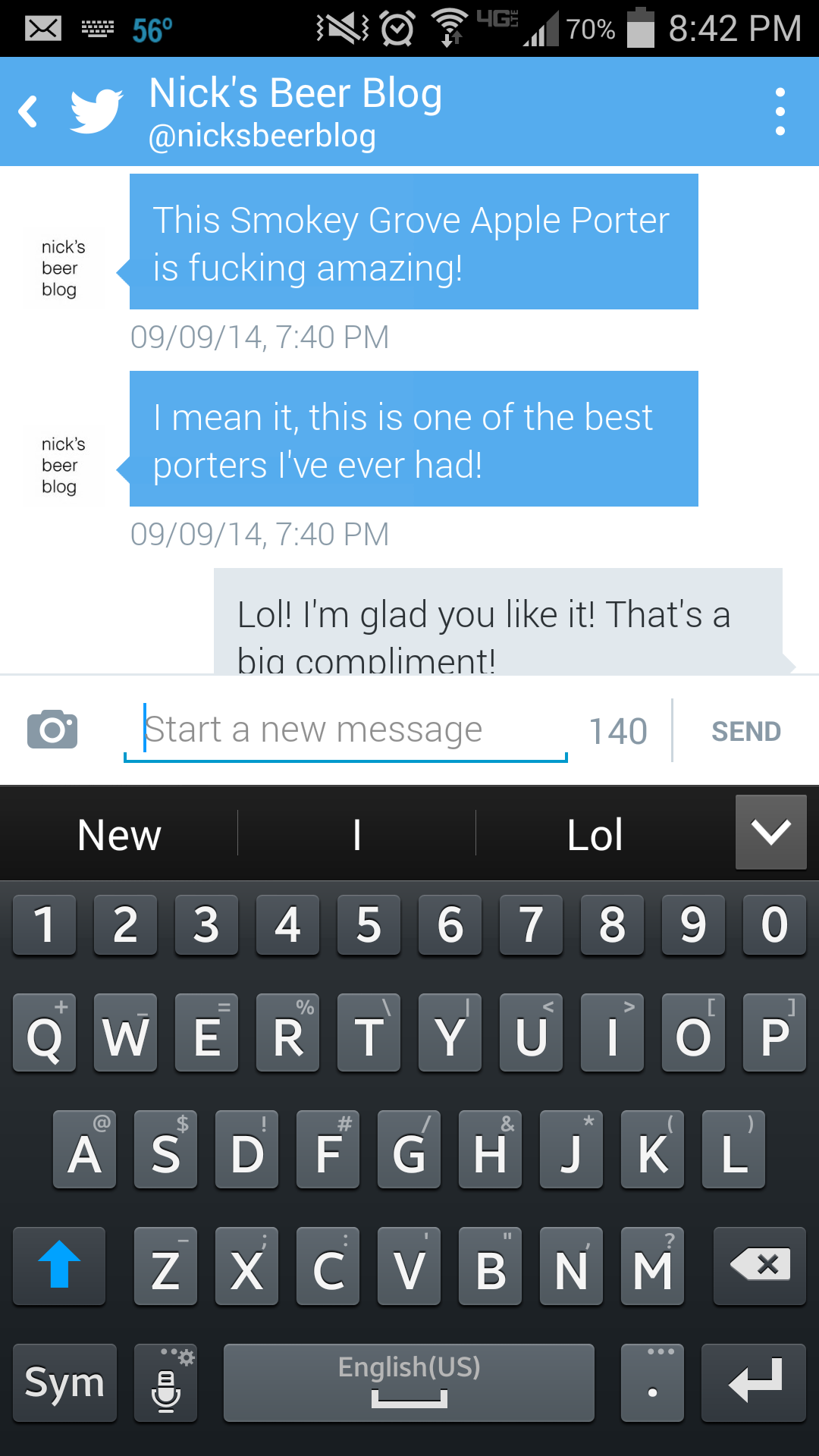819x1456 pixels.
Task: Choose the 'New' word suggestion
Action: [119, 835]
